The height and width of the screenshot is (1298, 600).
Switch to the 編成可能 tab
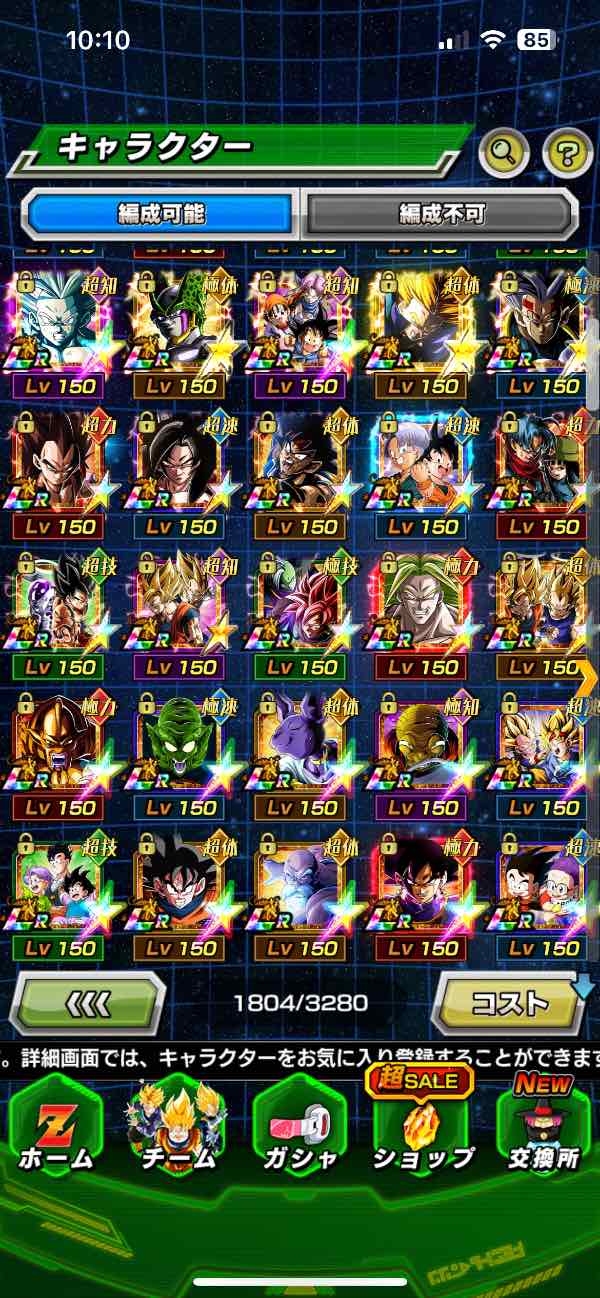coord(162,213)
